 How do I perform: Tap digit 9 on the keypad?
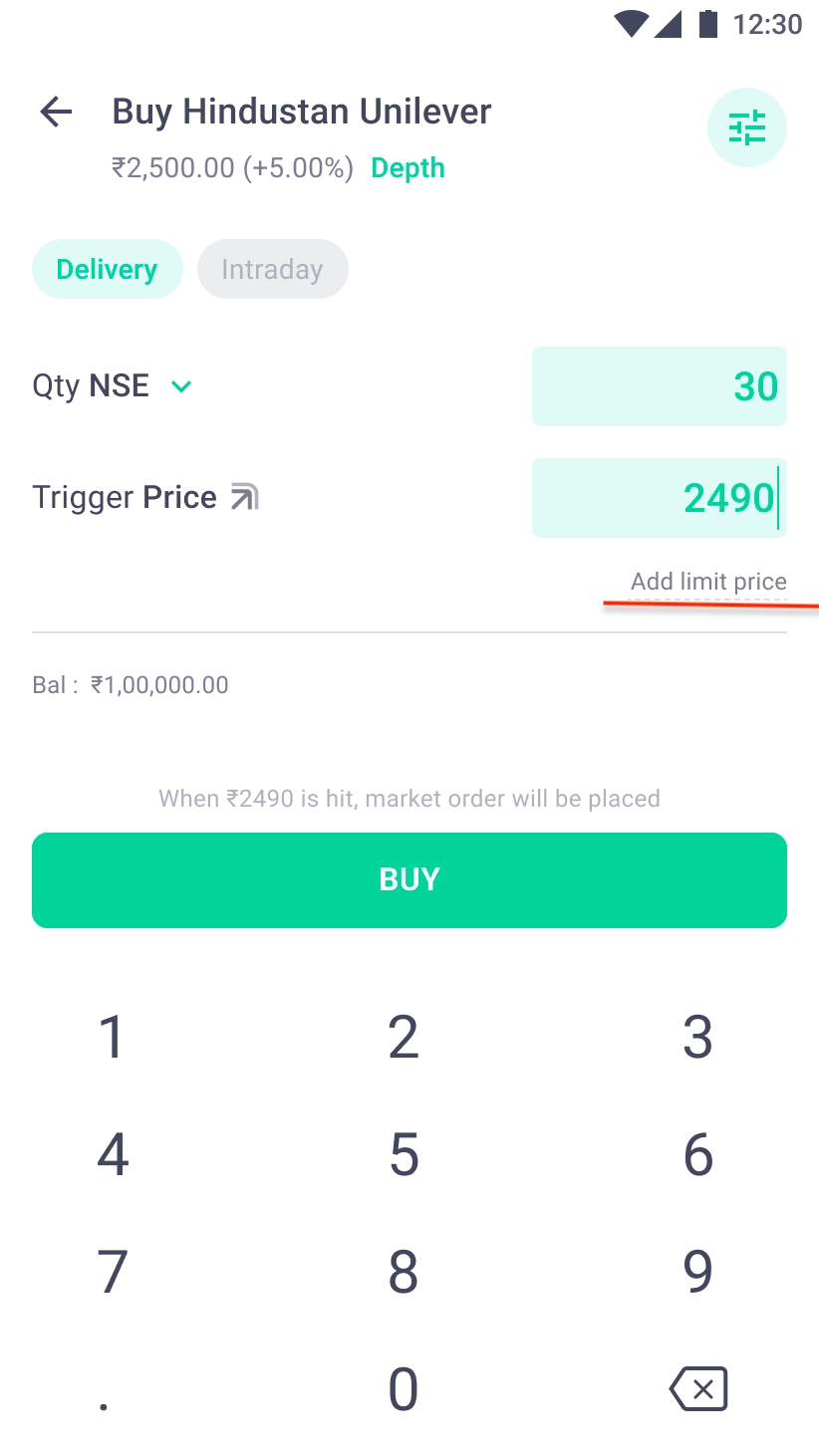click(697, 1271)
